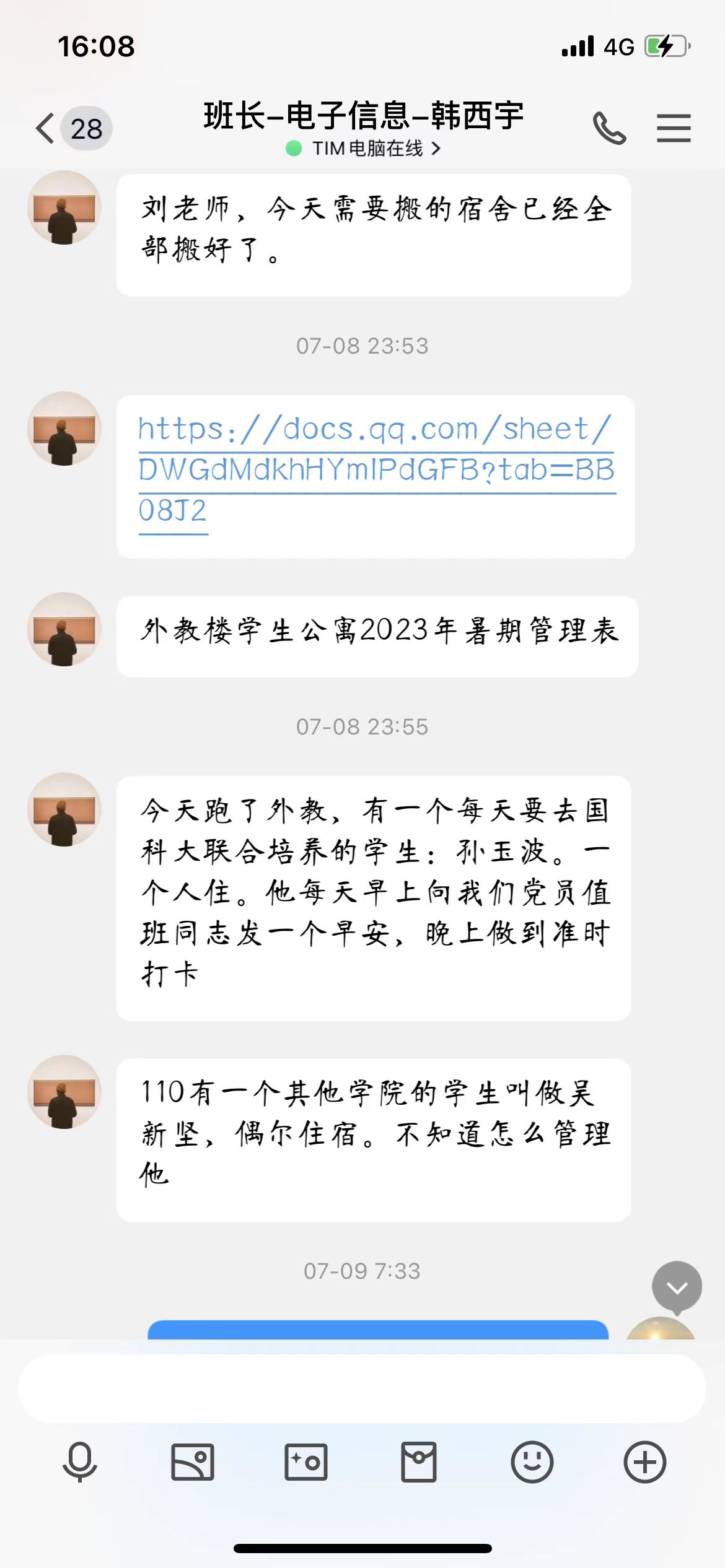725x1568 pixels.
Task: Send a red packet
Action: coord(419,1463)
